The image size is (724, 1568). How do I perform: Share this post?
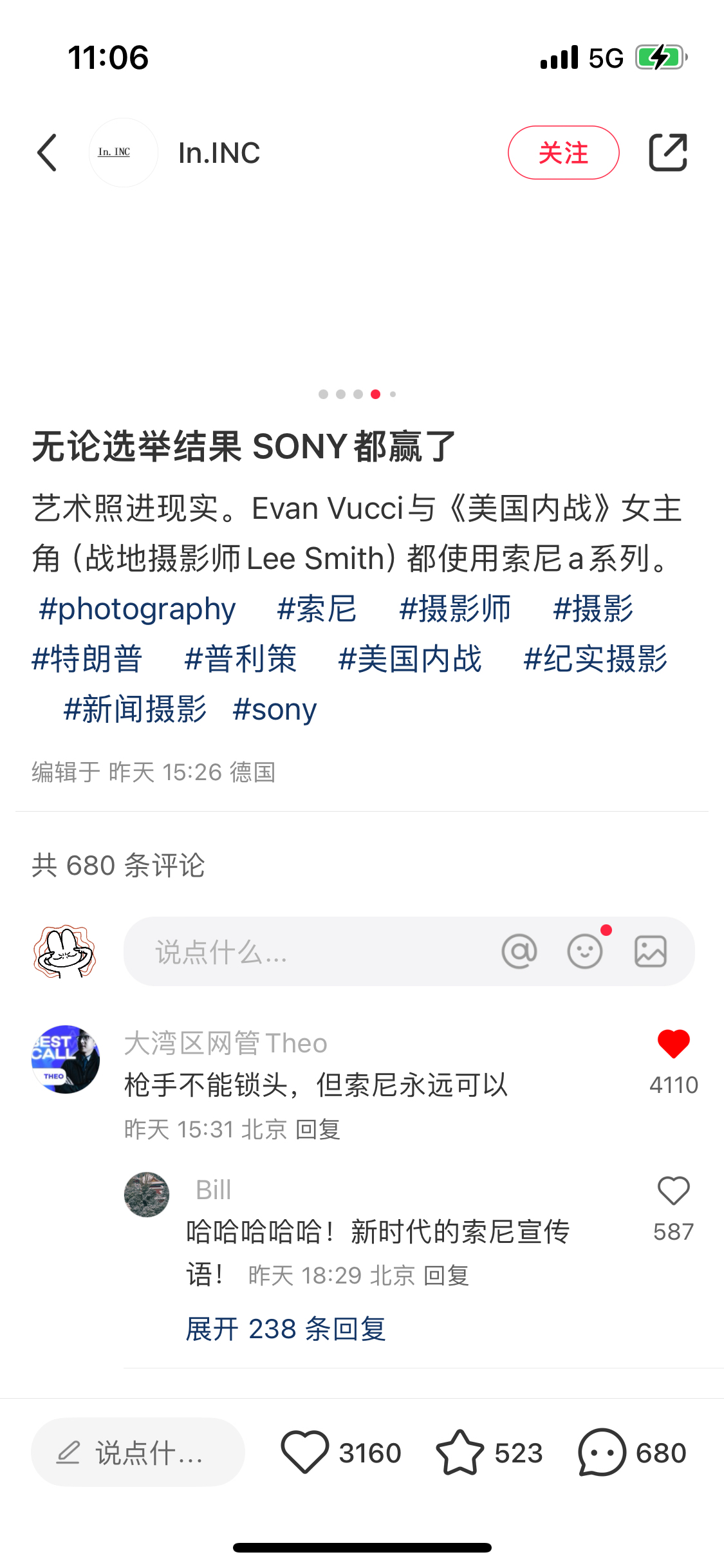point(668,153)
